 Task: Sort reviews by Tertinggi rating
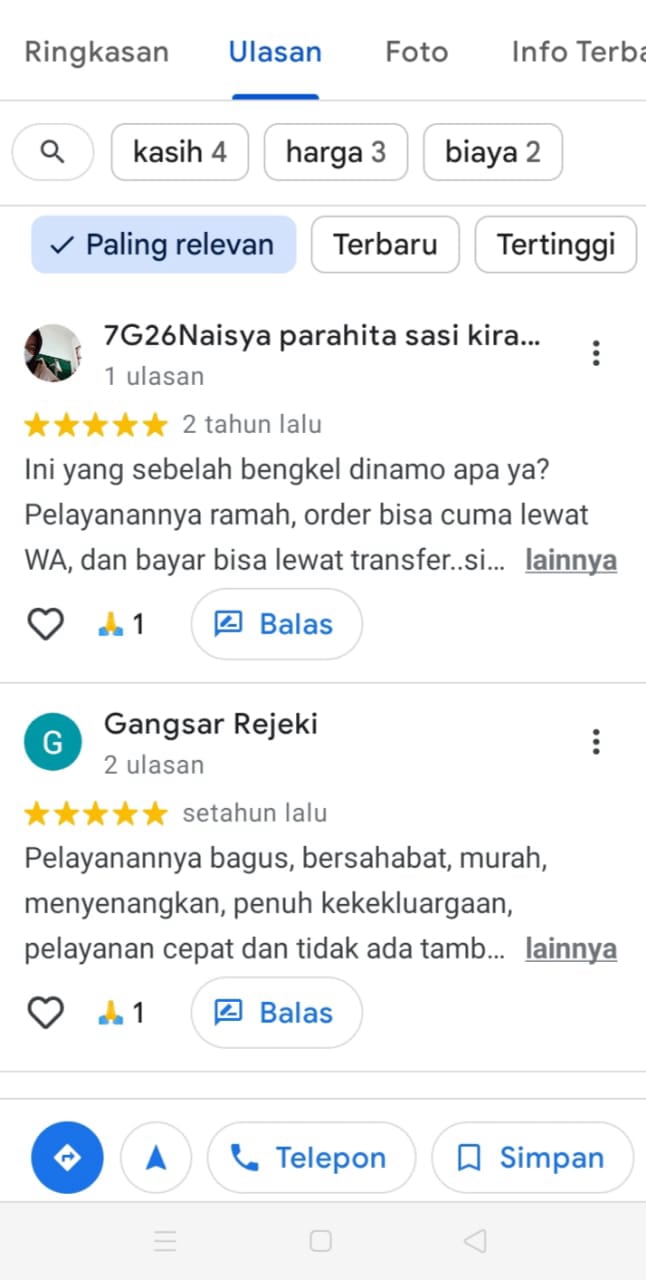click(x=555, y=244)
